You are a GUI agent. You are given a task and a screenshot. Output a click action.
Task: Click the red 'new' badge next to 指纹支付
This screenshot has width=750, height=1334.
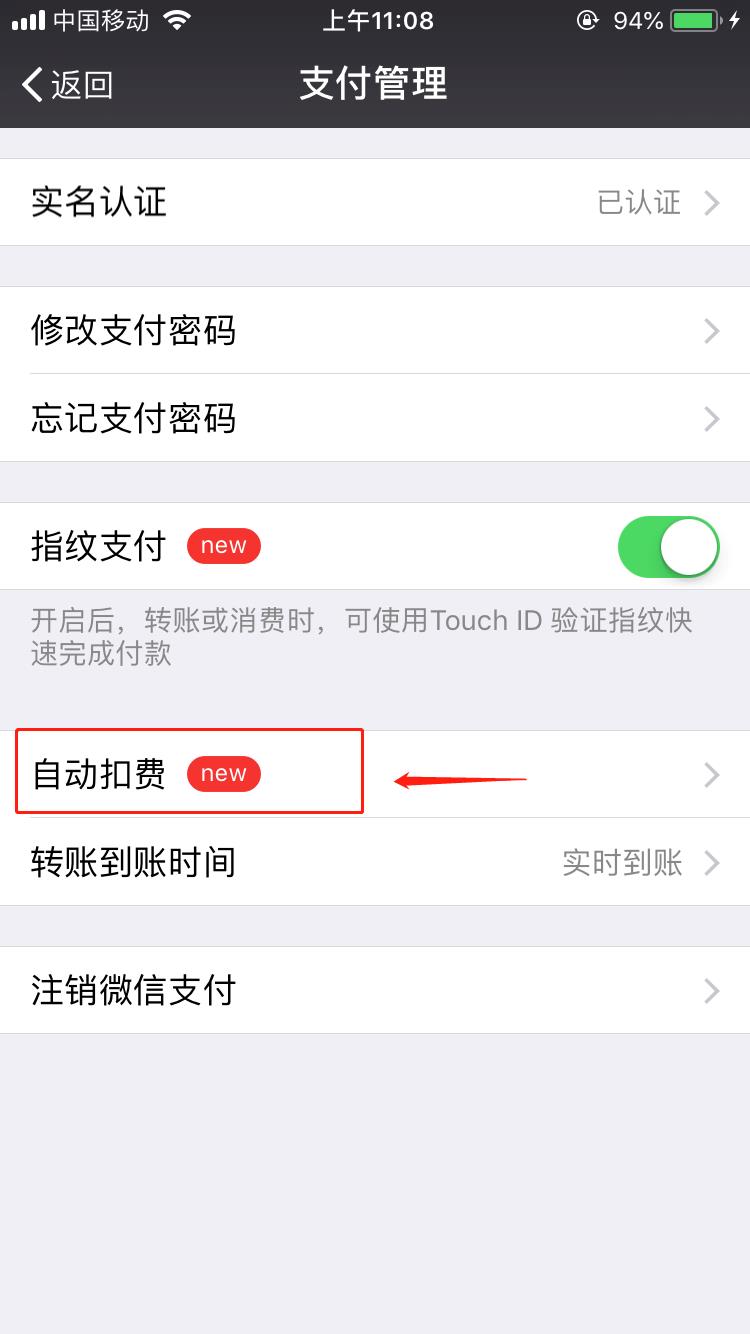pos(223,545)
